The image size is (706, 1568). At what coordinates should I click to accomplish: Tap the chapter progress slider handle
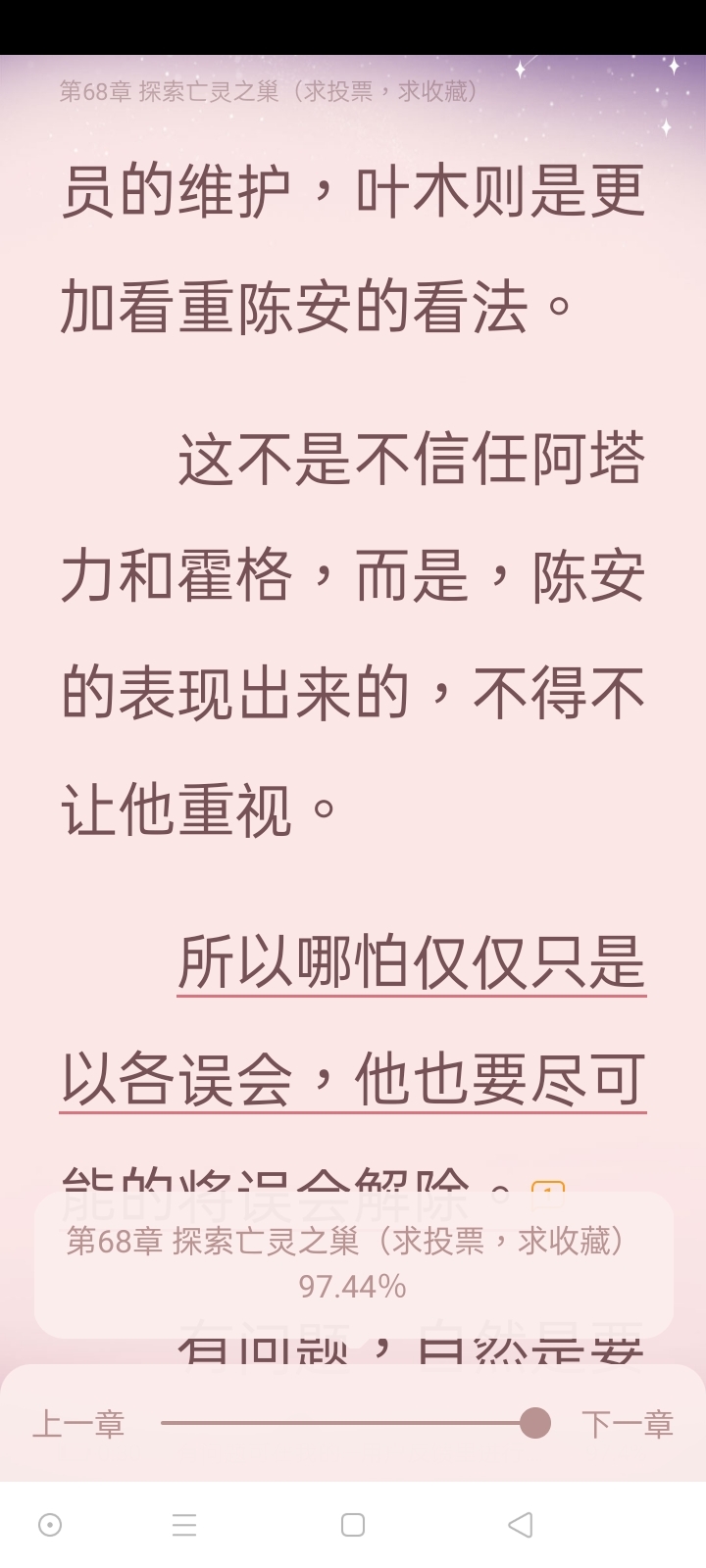pos(534,1423)
